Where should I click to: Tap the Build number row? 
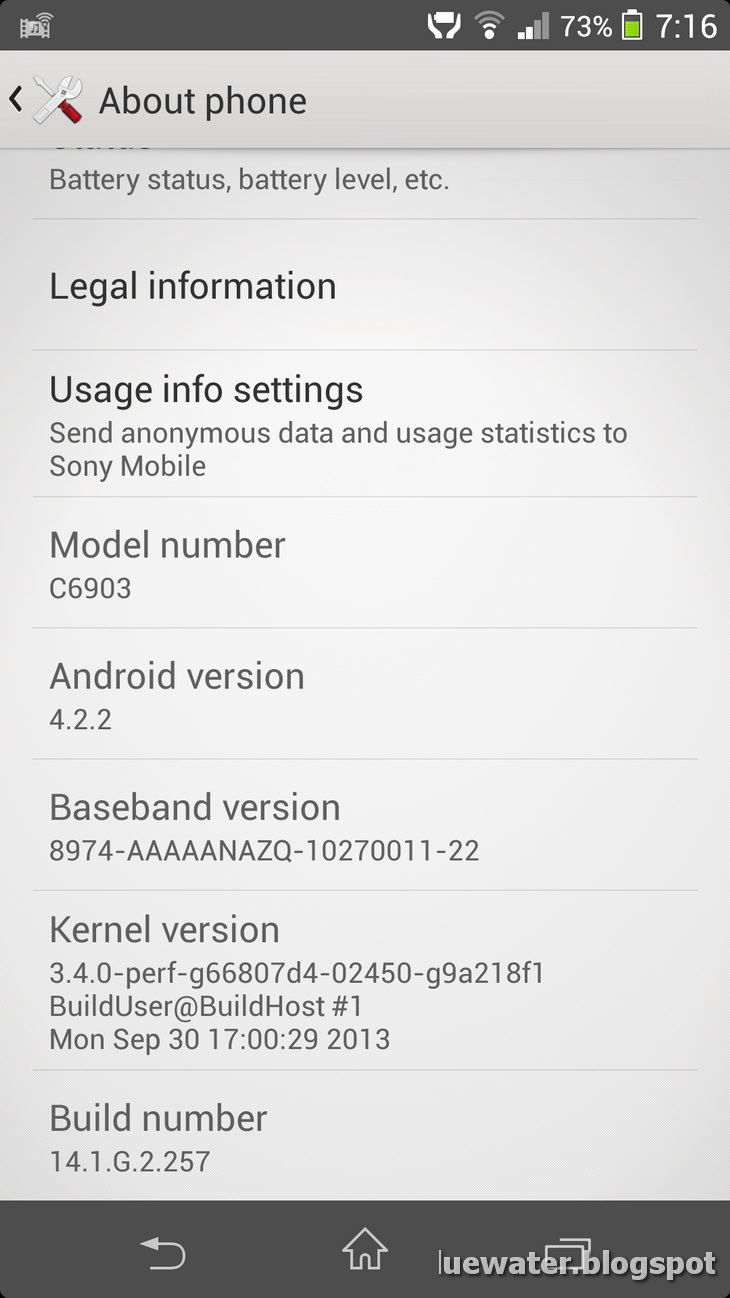coord(364,1137)
